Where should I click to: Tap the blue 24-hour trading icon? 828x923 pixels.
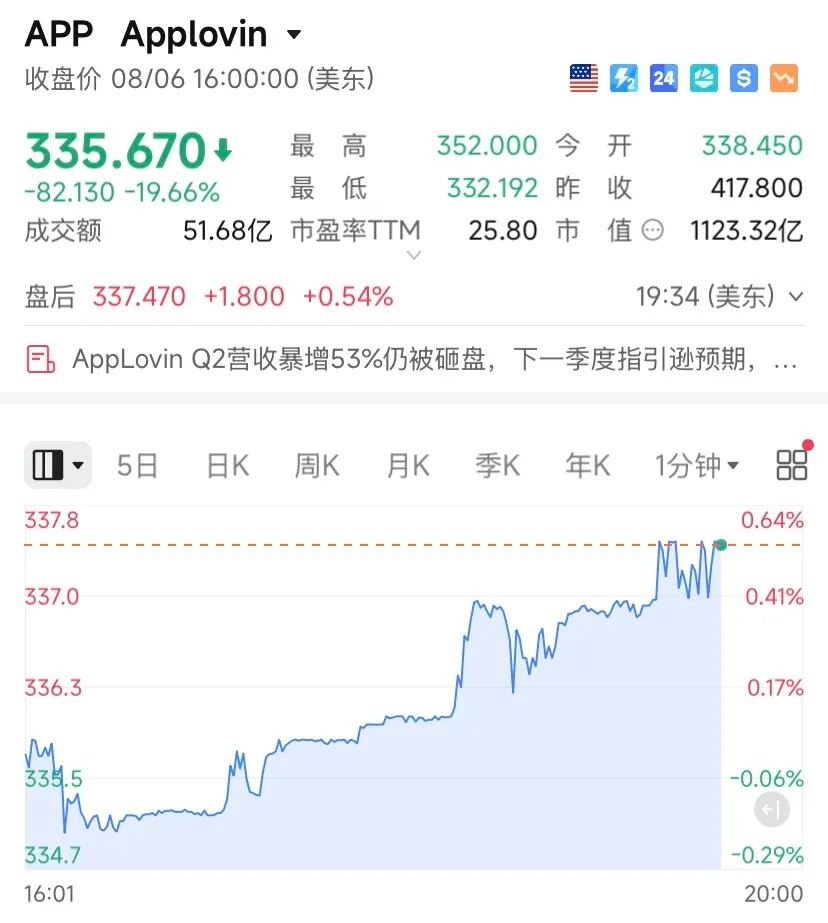click(x=664, y=78)
